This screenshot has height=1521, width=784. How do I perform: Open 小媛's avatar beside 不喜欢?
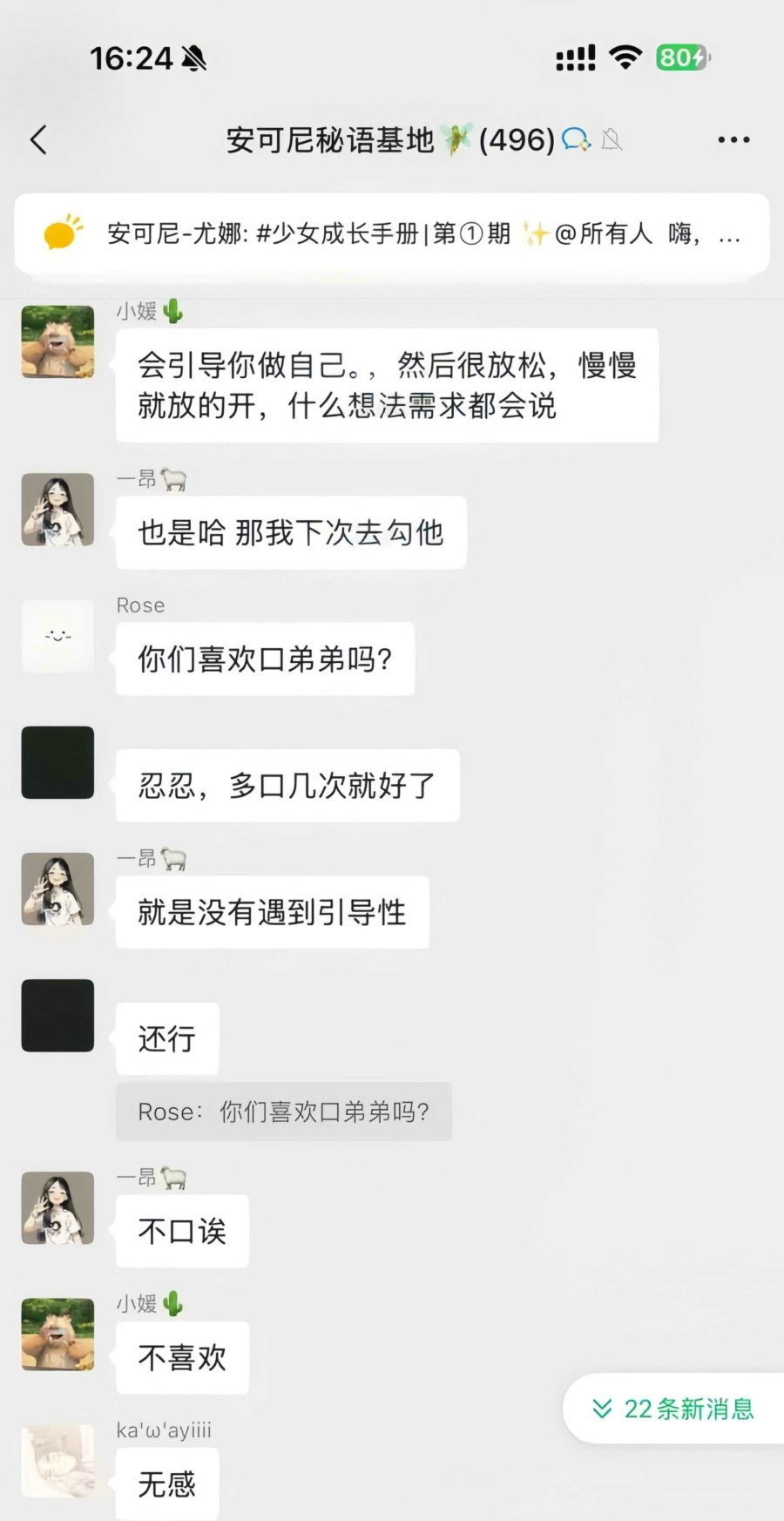coord(57,1334)
